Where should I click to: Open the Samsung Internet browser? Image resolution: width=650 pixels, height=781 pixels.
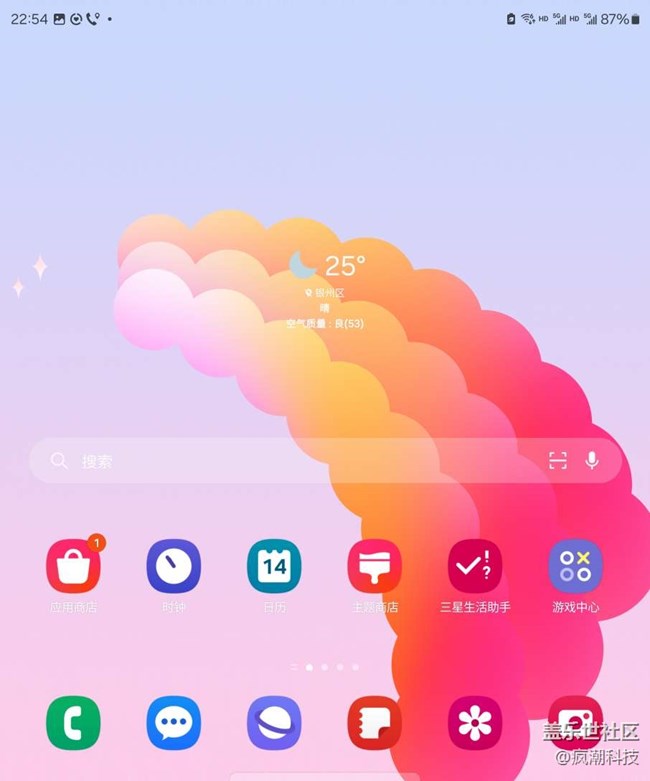[x=274, y=723]
